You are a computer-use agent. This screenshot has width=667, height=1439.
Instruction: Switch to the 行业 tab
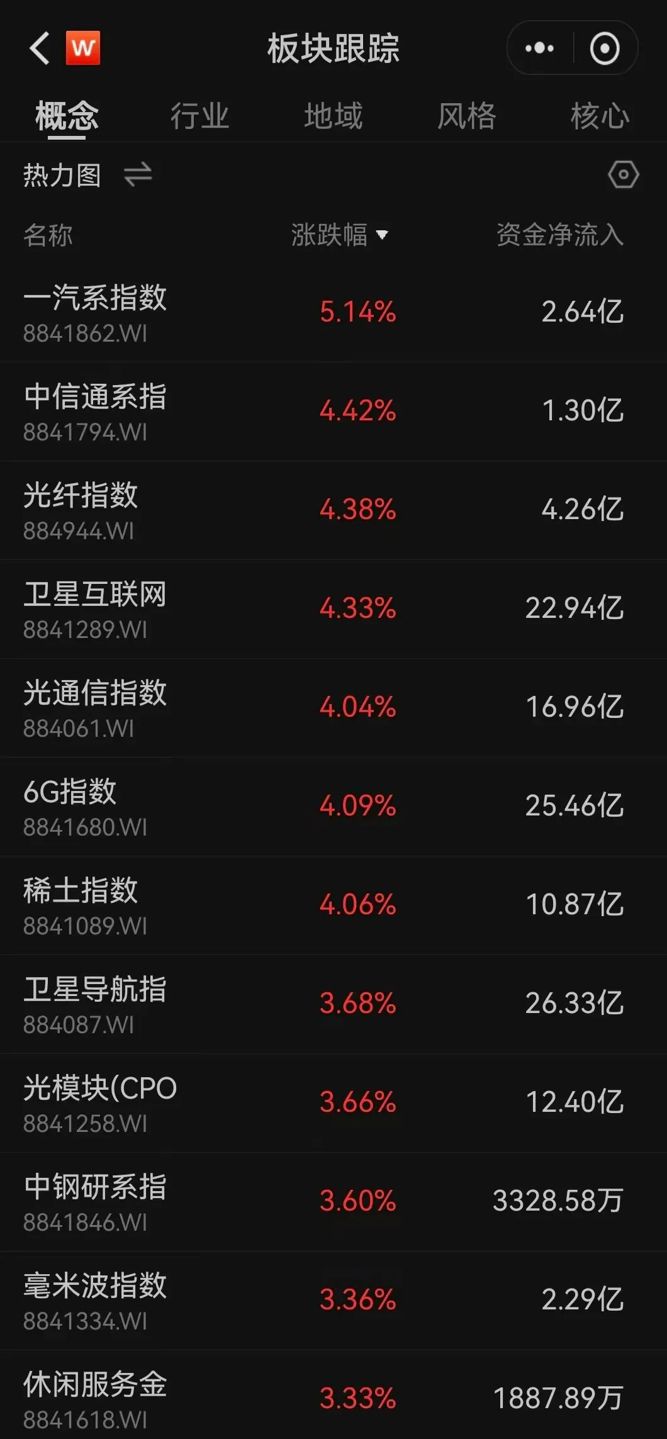click(200, 116)
